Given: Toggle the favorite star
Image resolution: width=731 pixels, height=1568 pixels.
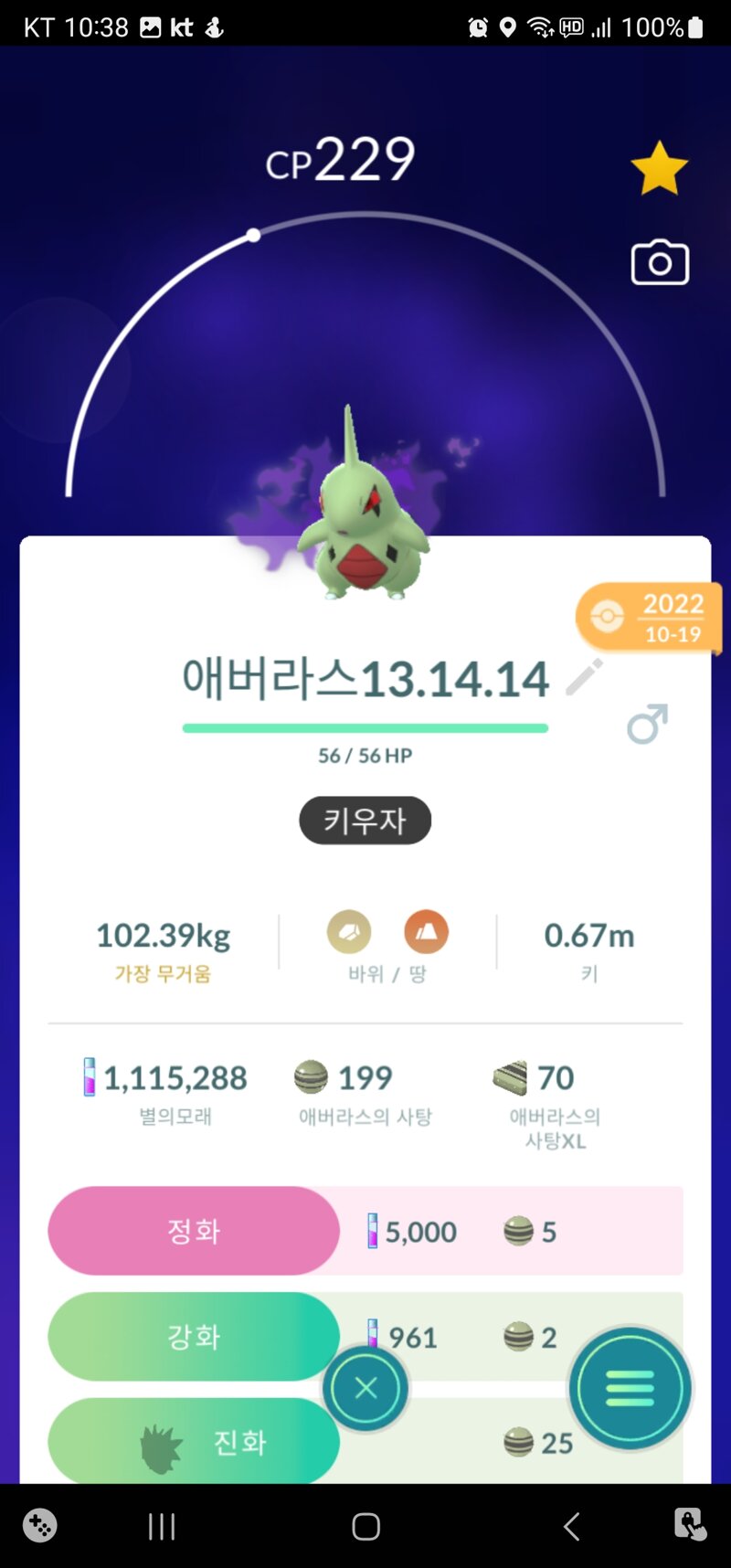Looking at the screenshot, I should click(659, 169).
